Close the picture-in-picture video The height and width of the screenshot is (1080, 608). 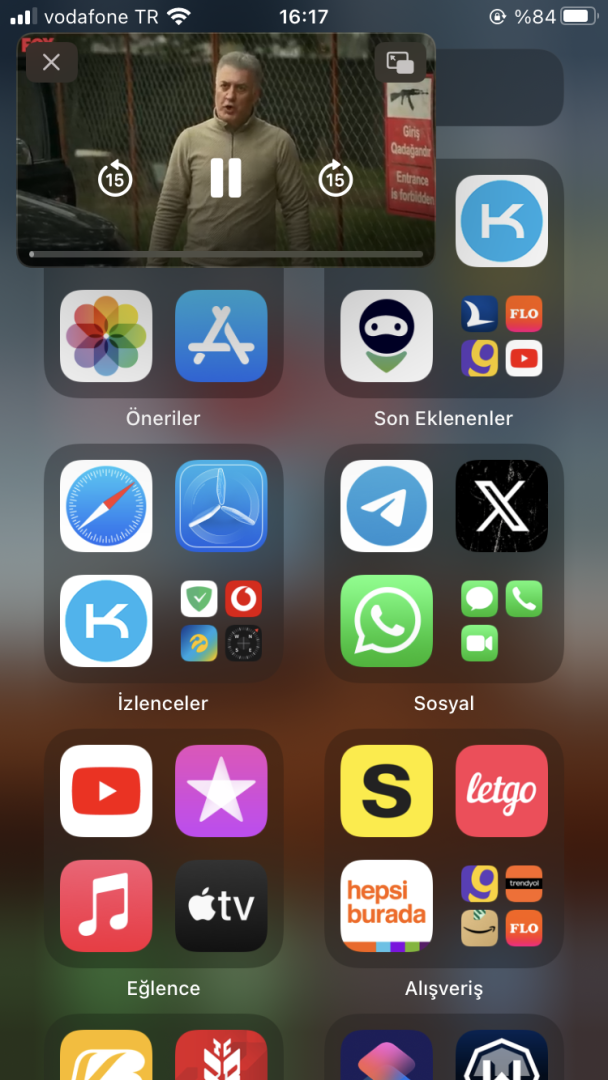click(x=52, y=62)
